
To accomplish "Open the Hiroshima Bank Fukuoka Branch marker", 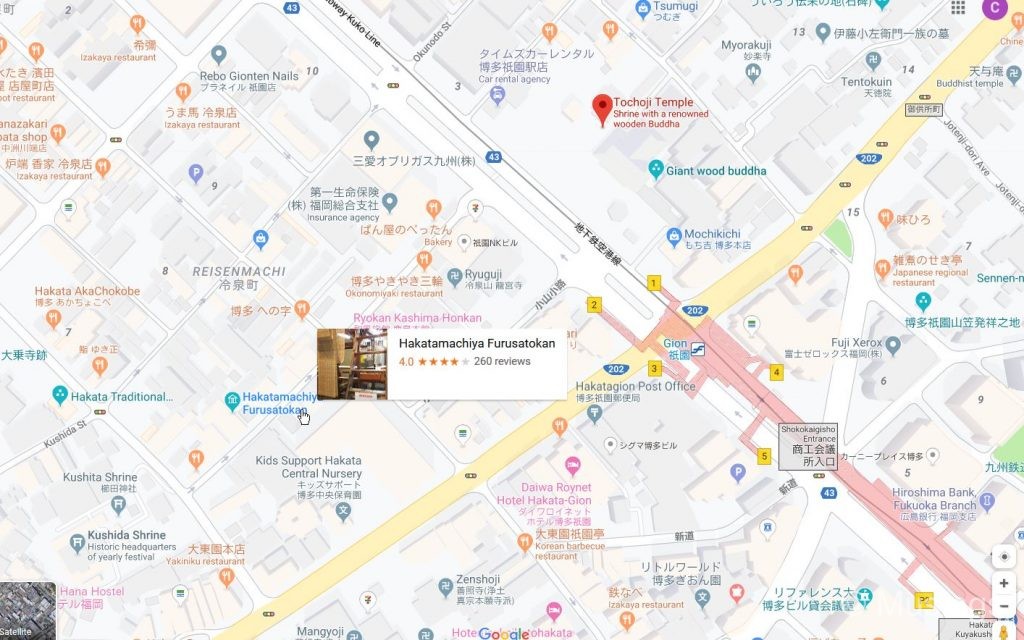I will point(988,499).
